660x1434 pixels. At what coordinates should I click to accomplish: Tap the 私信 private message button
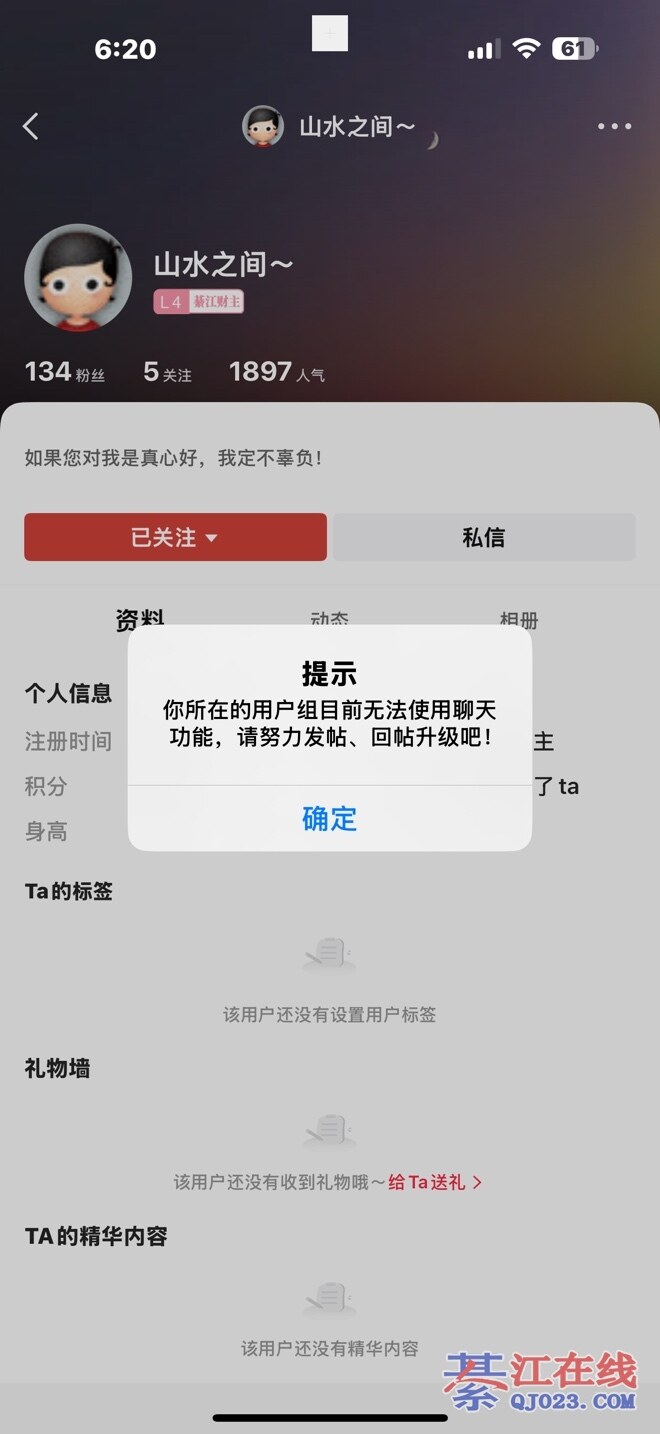point(484,537)
